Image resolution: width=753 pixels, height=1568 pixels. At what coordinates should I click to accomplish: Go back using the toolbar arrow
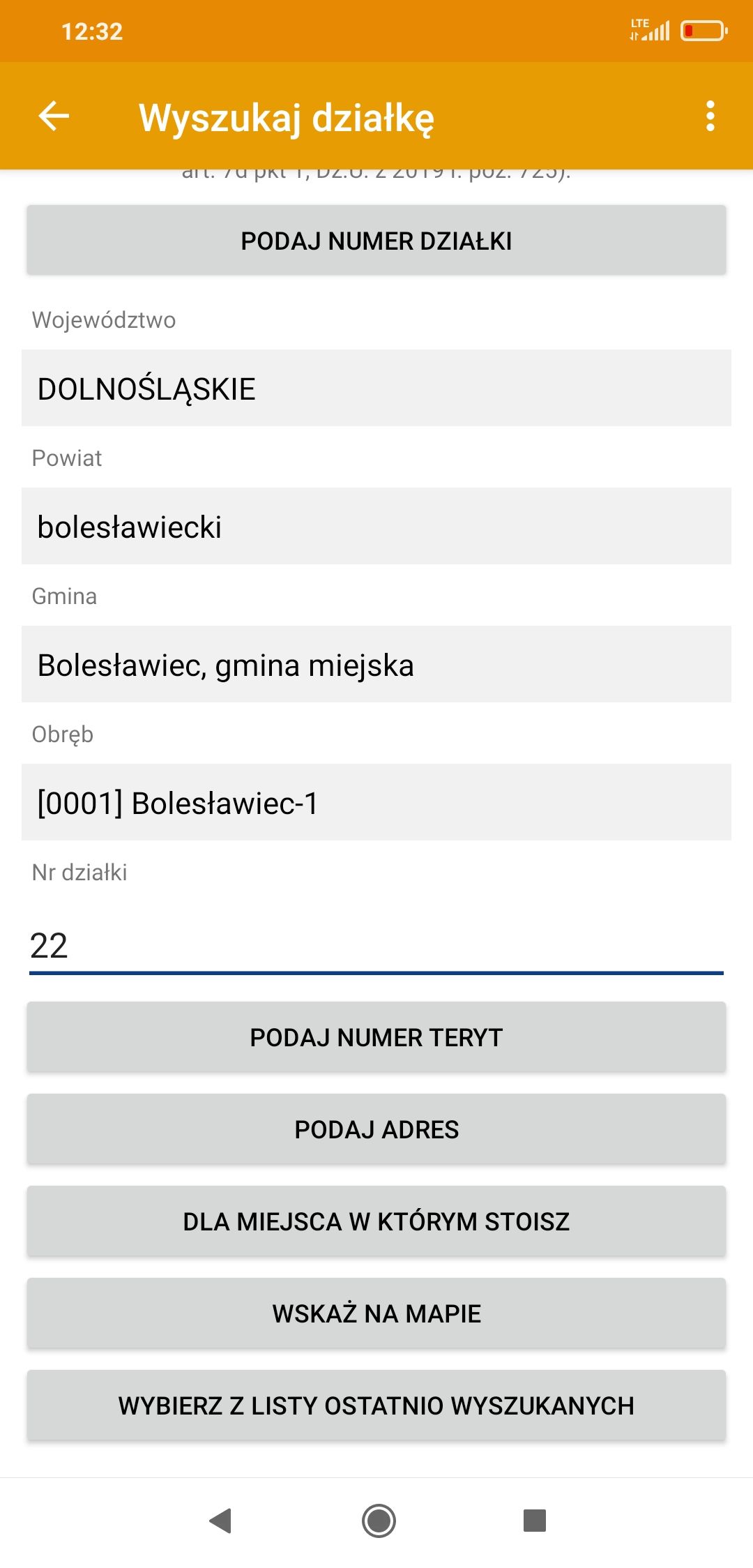click(54, 116)
